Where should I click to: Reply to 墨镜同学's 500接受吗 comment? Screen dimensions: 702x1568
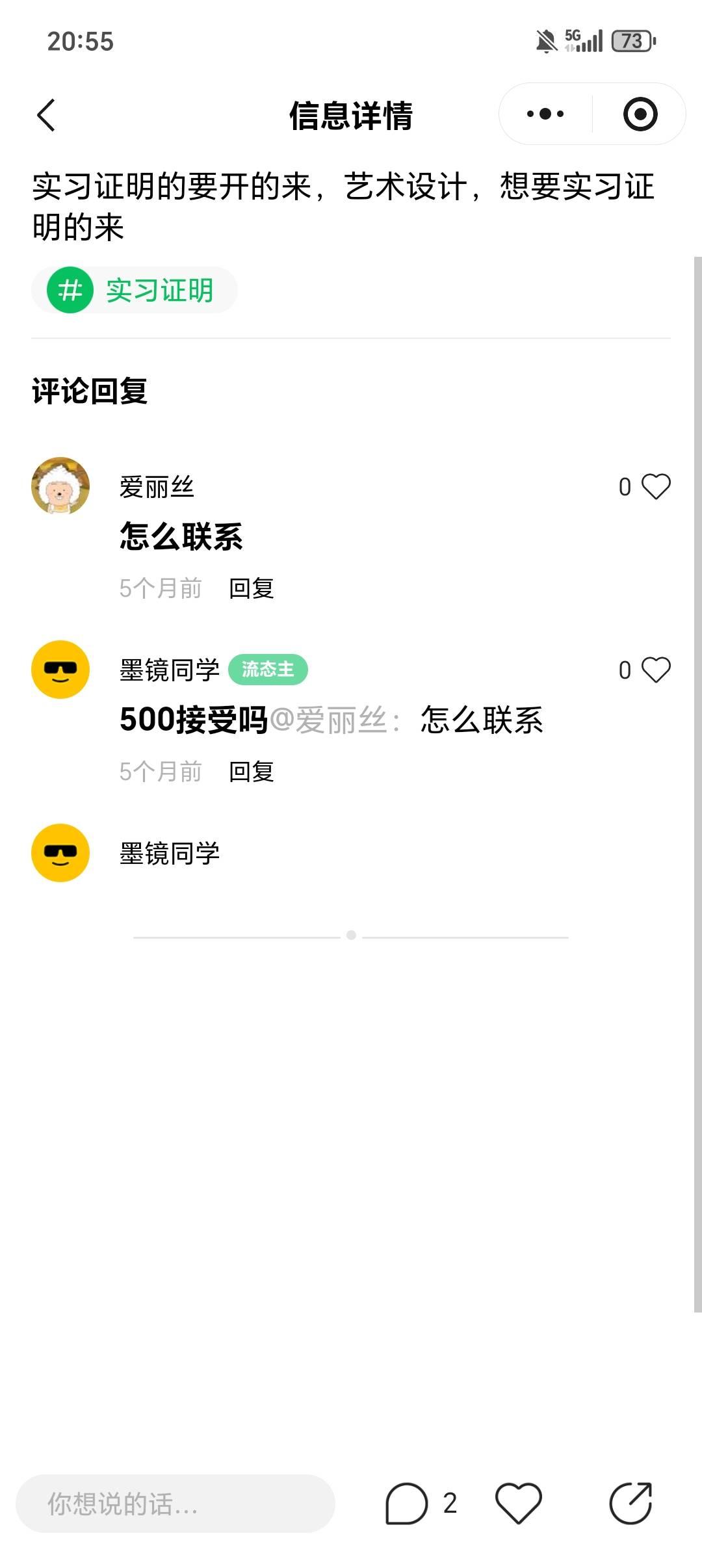252,772
